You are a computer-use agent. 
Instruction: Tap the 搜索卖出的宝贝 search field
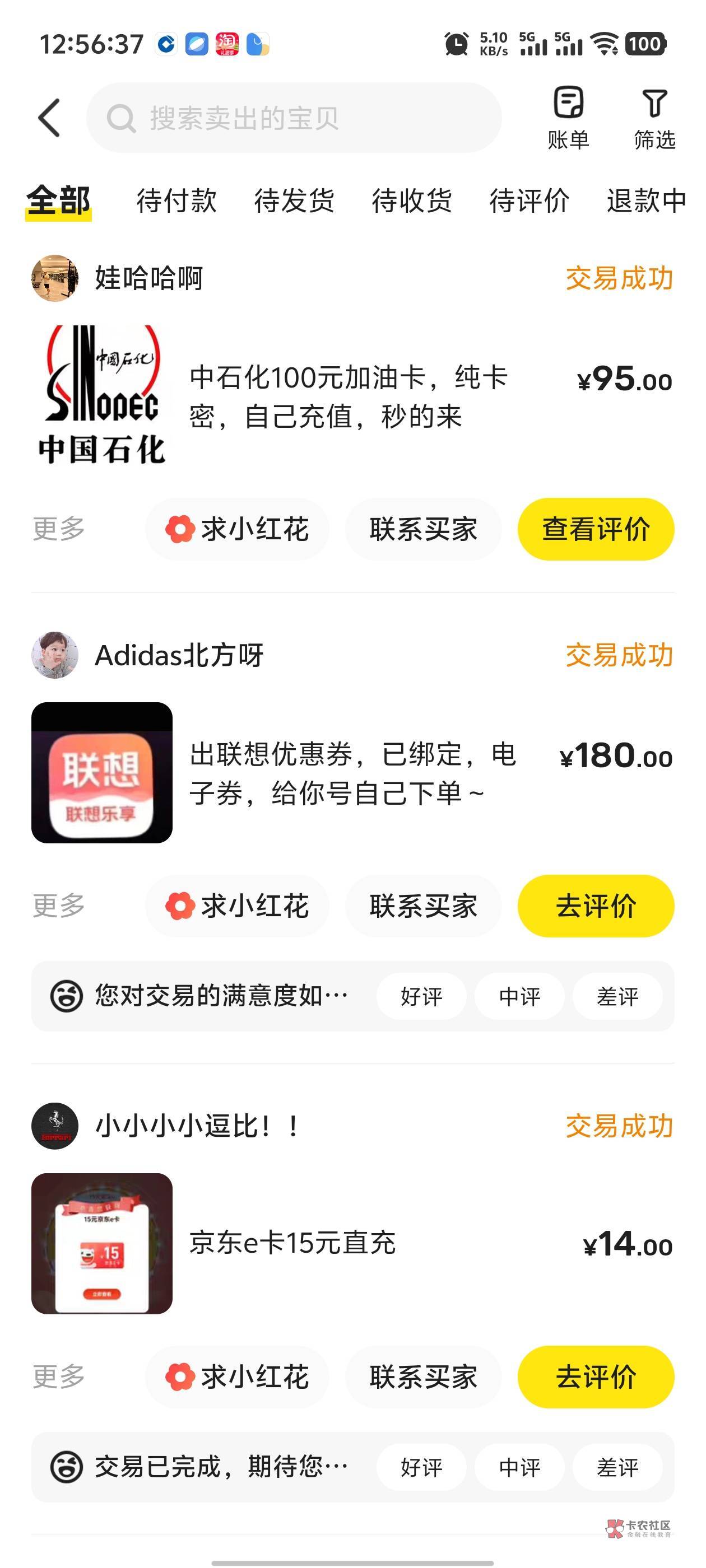[294, 118]
